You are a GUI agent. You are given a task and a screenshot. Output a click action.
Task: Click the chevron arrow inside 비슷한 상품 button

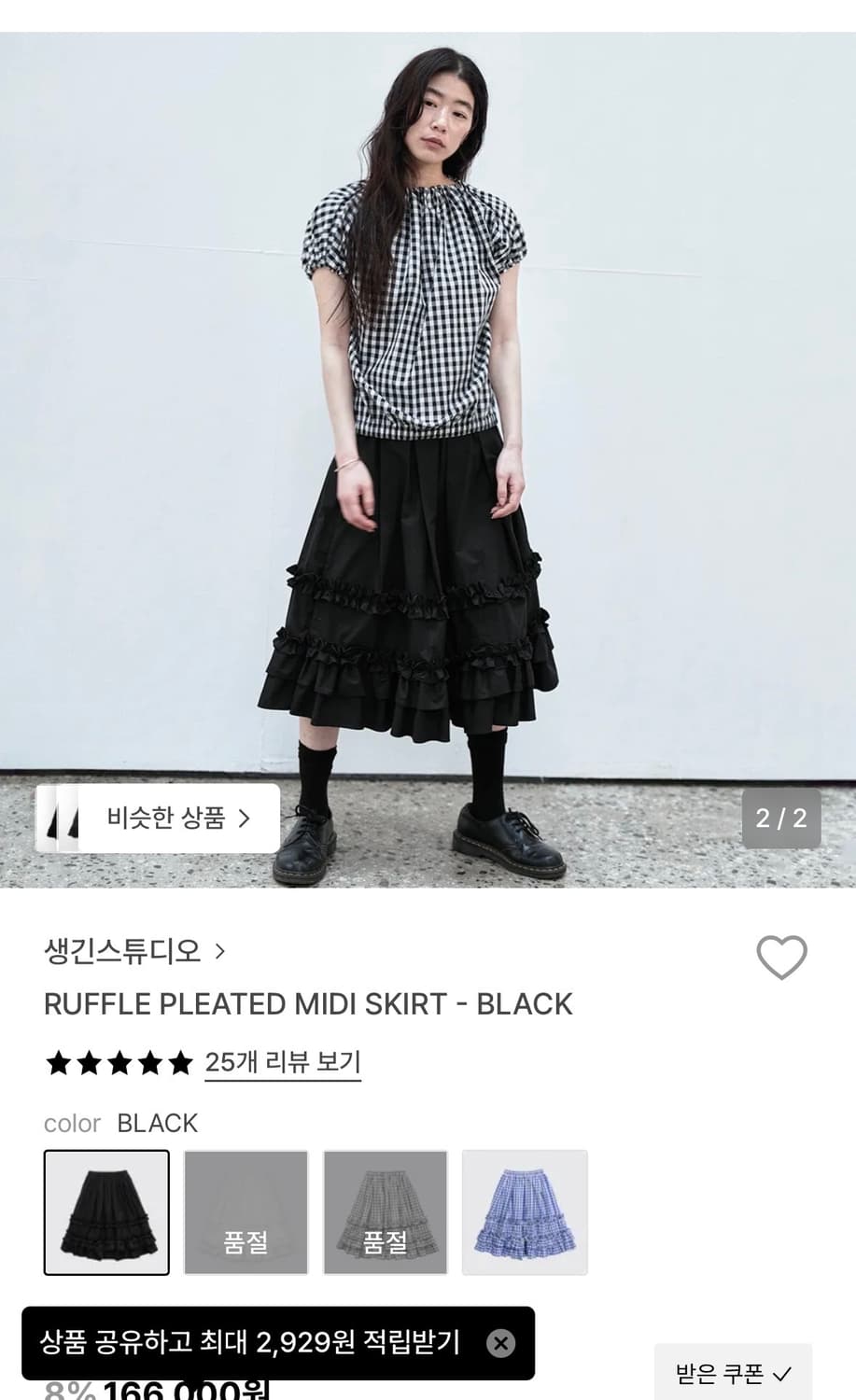pyautogui.click(x=246, y=818)
